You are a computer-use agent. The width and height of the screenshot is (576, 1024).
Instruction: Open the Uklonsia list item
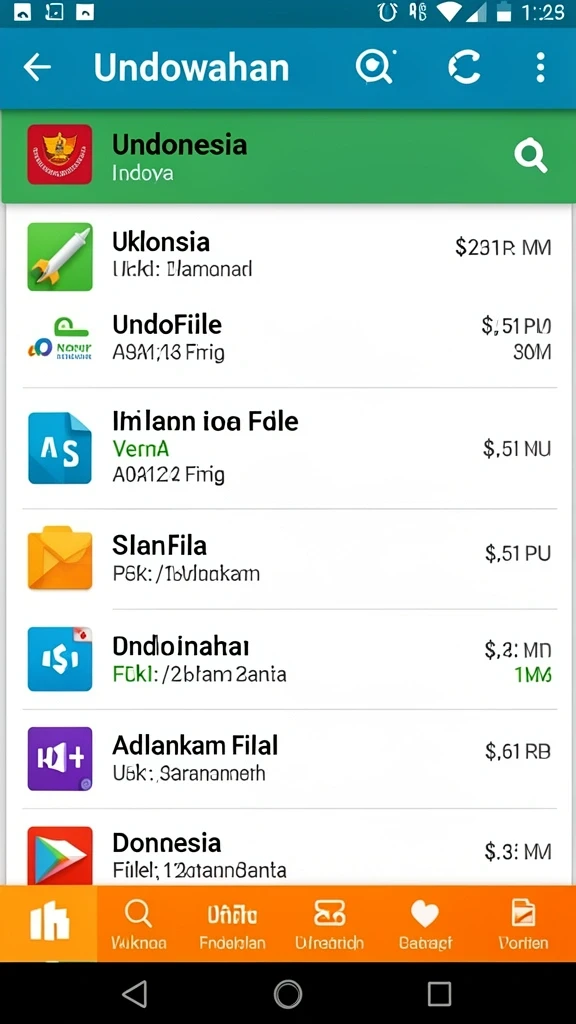[x=290, y=255]
